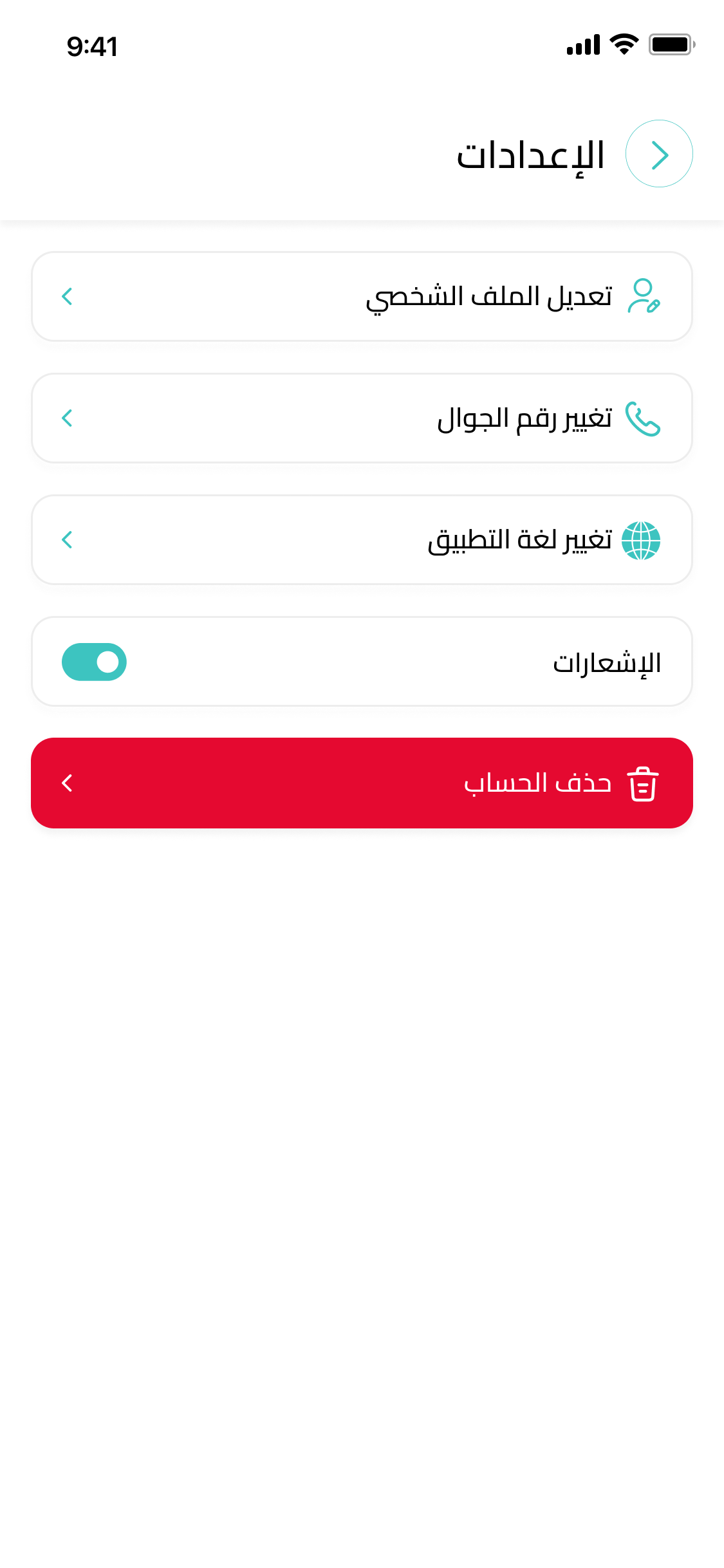Toggle the notifications (الإشعارات) switch
Viewport: 724px width, 1568px height.
pyautogui.click(x=94, y=662)
